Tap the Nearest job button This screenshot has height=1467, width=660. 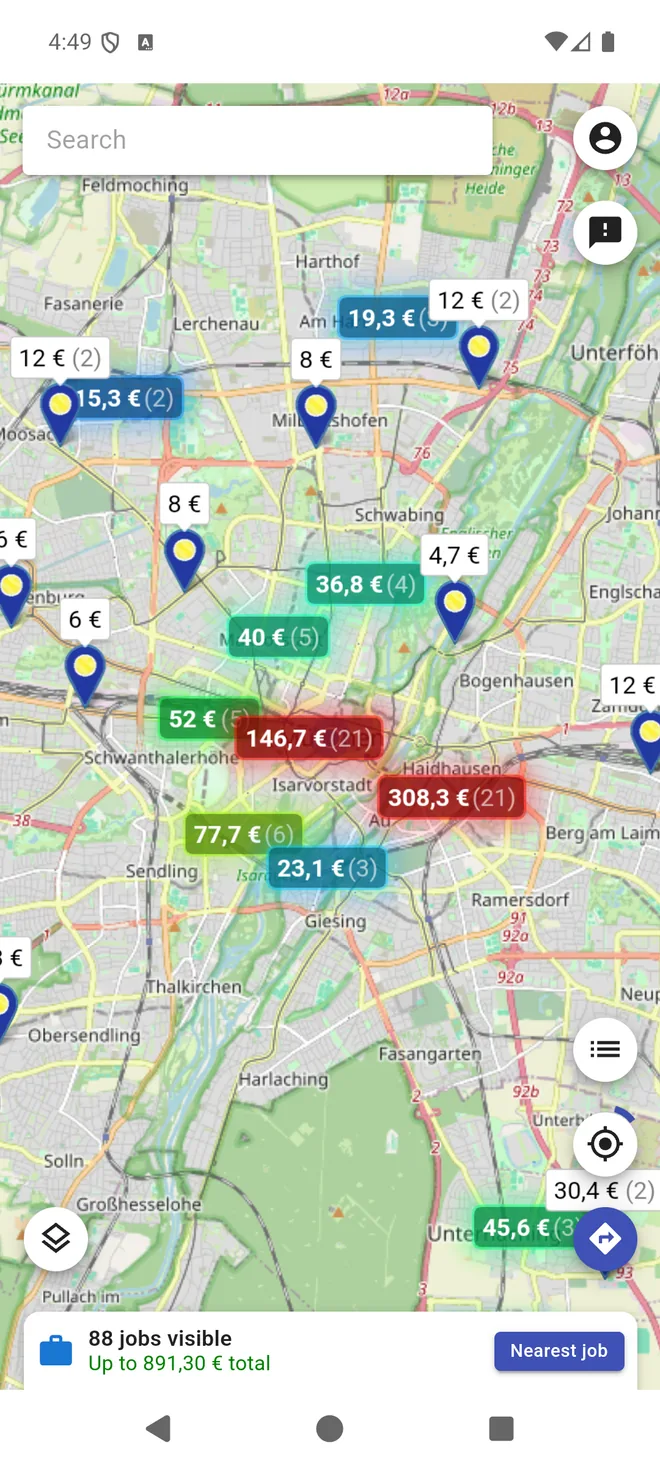pyautogui.click(x=559, y=1351)
